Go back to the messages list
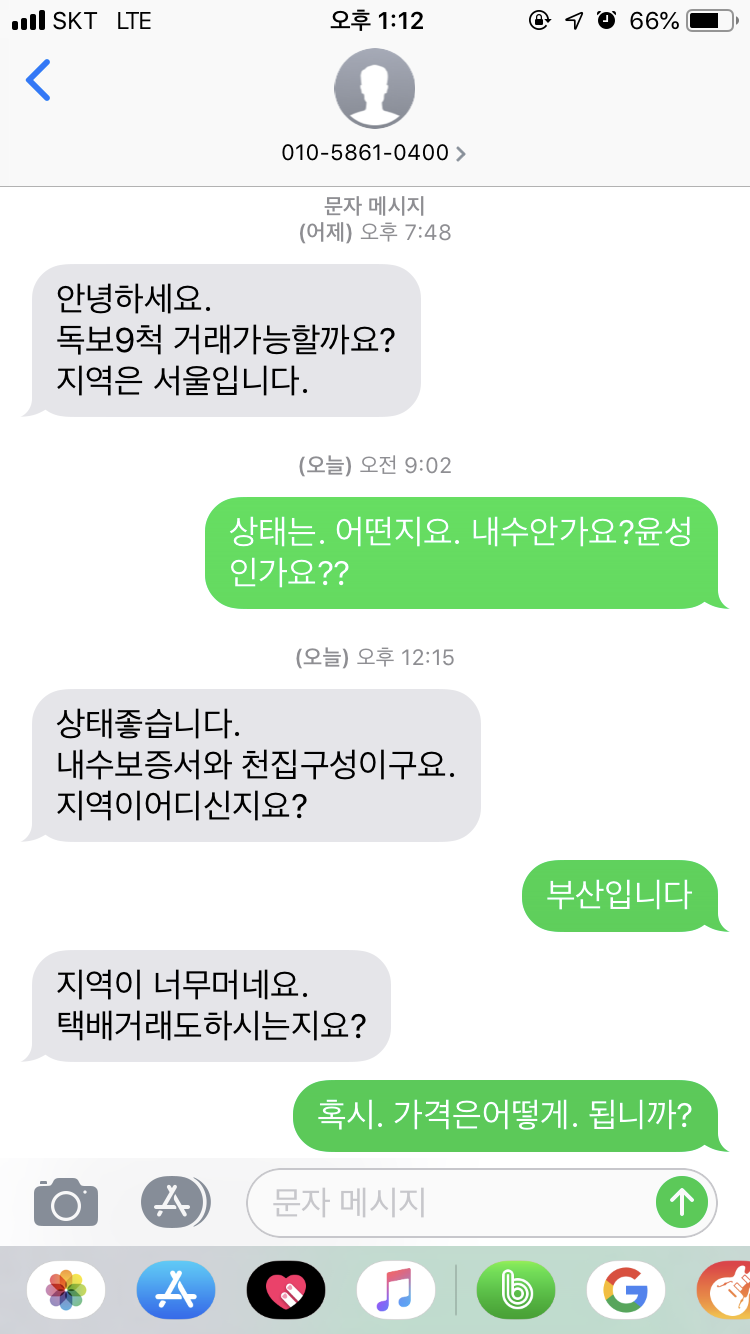Screen dimensions: 750x1334 point(38,80)
